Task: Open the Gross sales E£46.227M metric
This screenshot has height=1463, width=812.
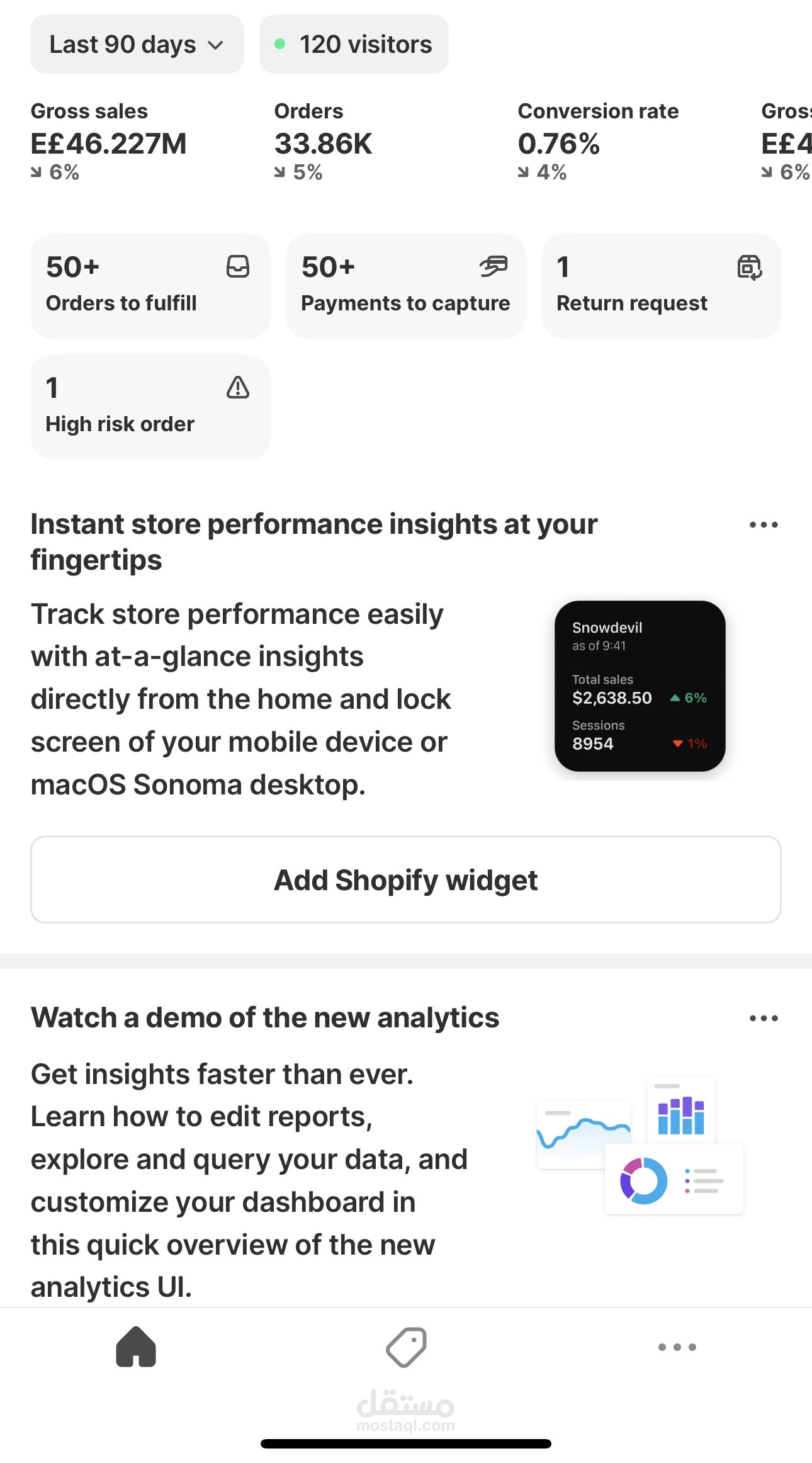Action: 108,142
